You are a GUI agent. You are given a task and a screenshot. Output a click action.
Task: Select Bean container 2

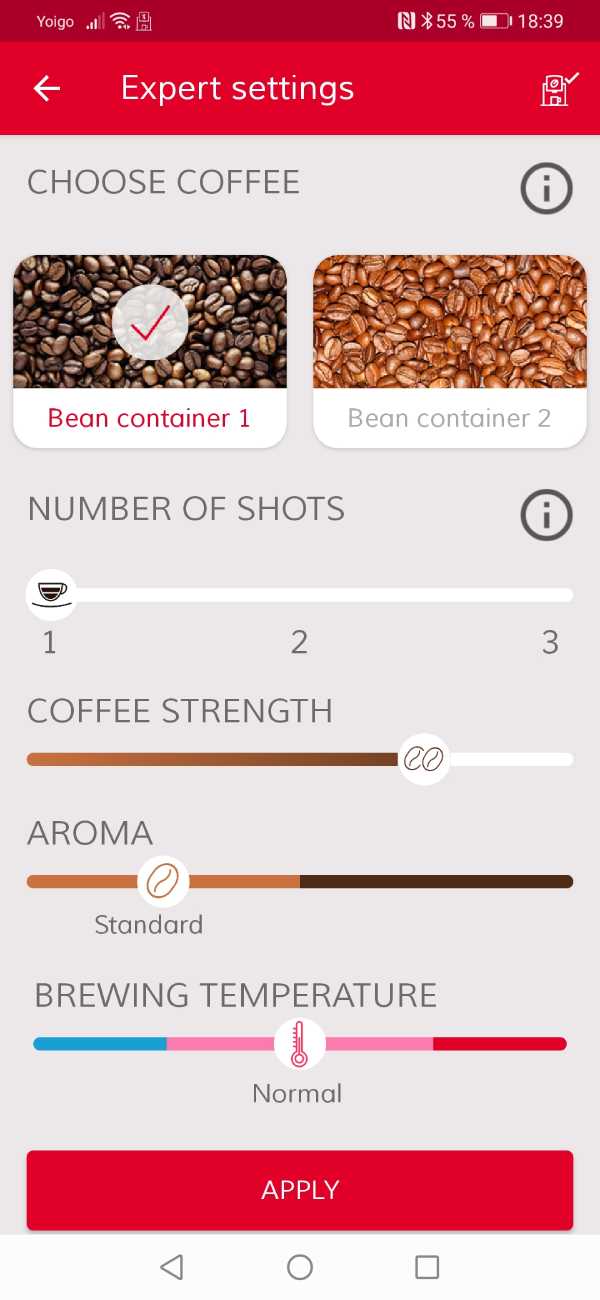click(450, 350)
